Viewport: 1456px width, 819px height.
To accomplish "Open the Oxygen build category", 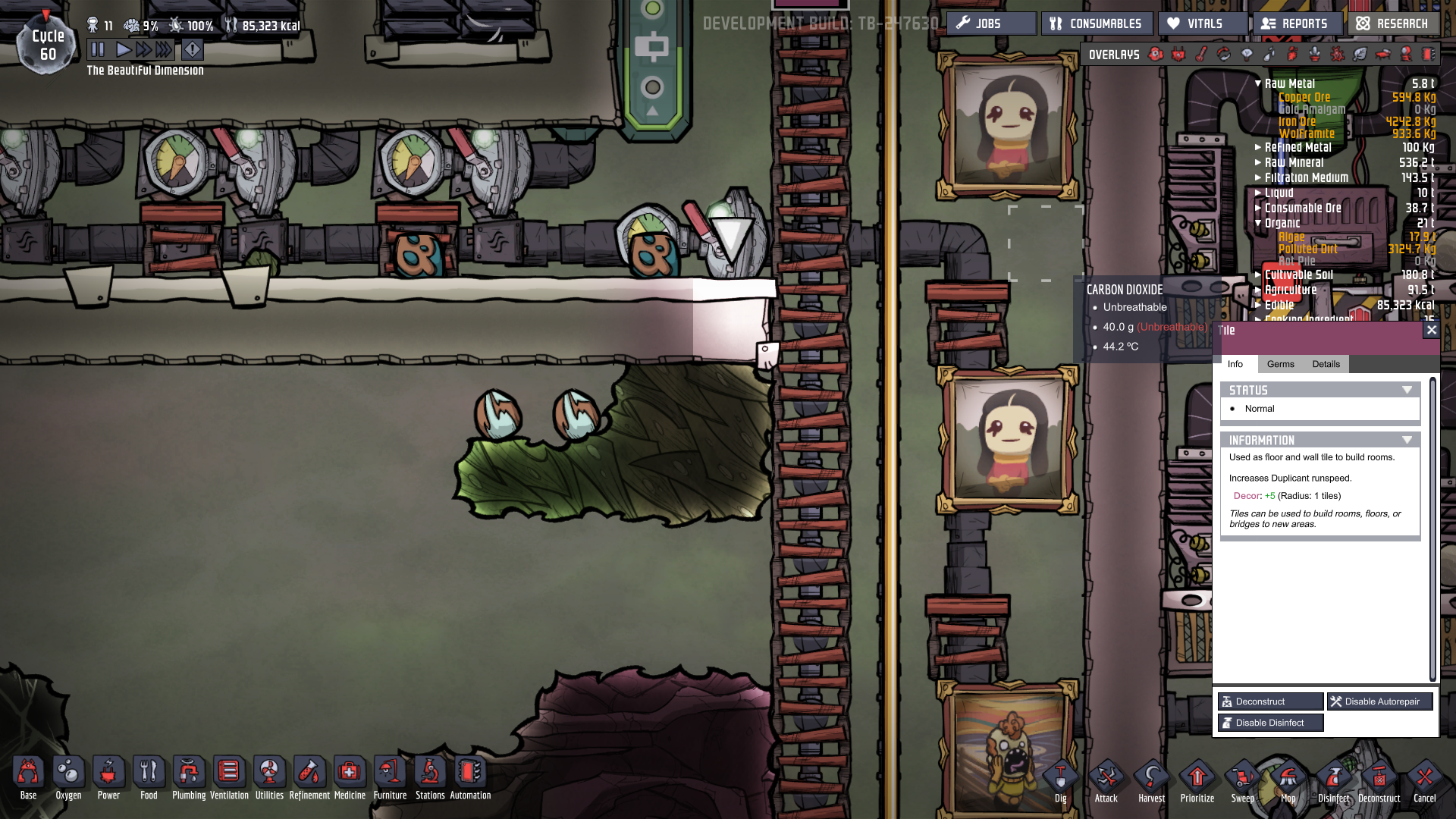I will (x=68, y=779).
